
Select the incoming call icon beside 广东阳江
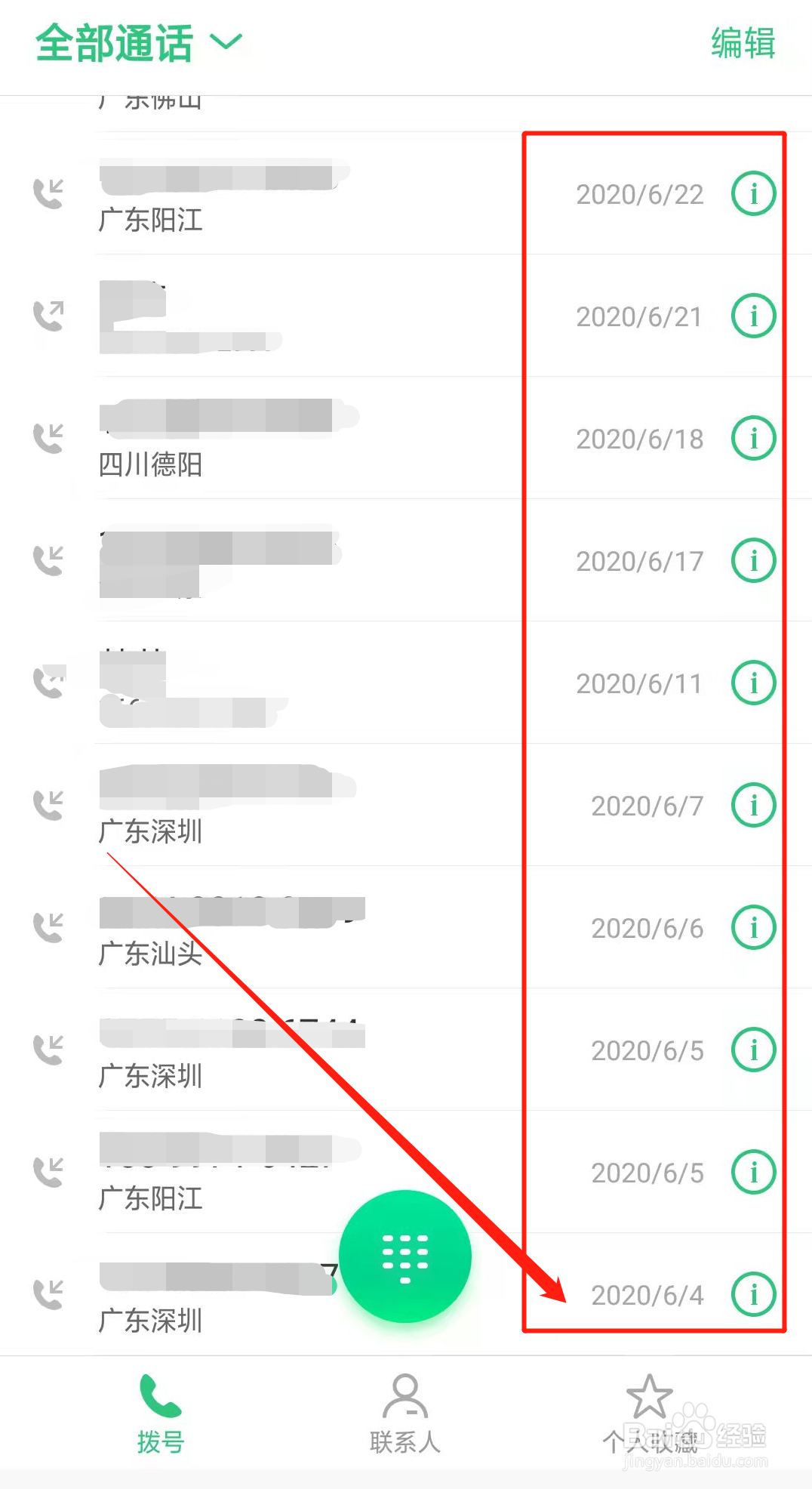tap(48, 191)
